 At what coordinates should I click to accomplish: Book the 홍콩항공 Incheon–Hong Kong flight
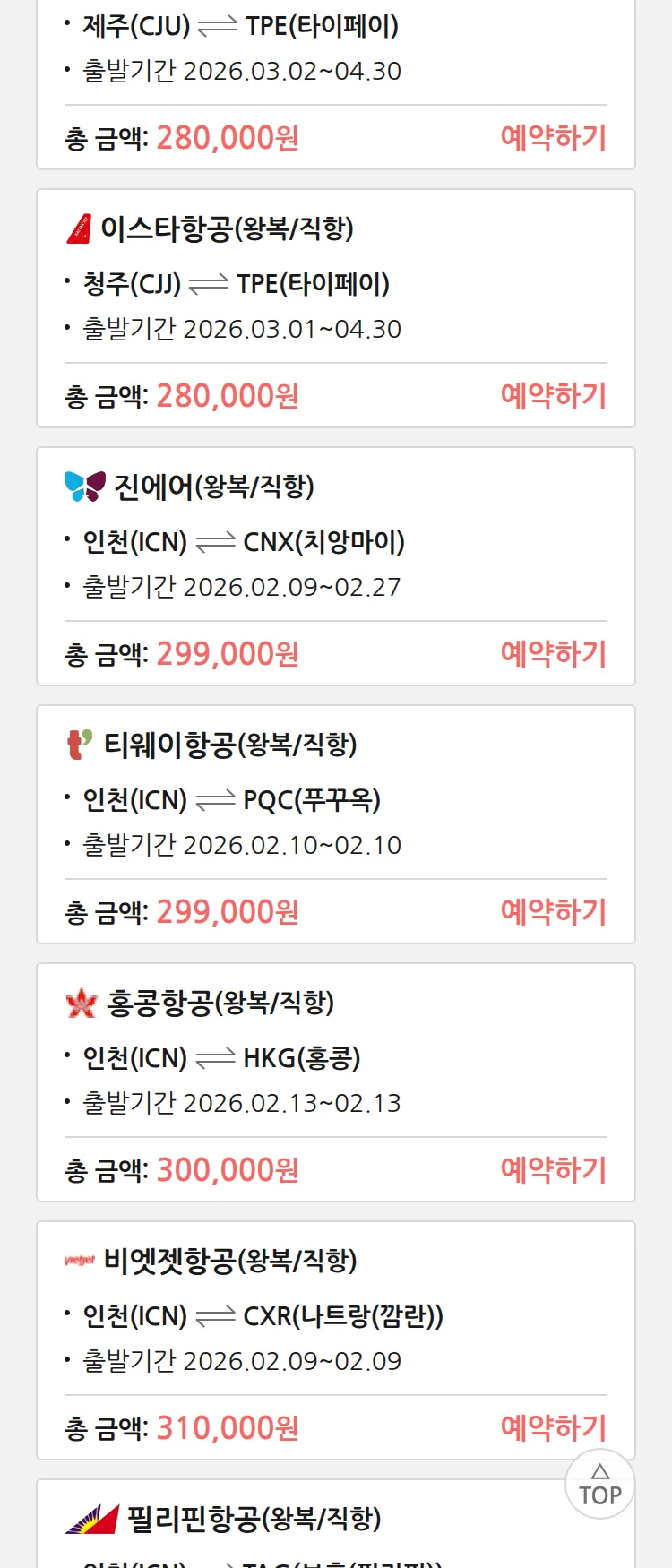[x=553, y=1170]
